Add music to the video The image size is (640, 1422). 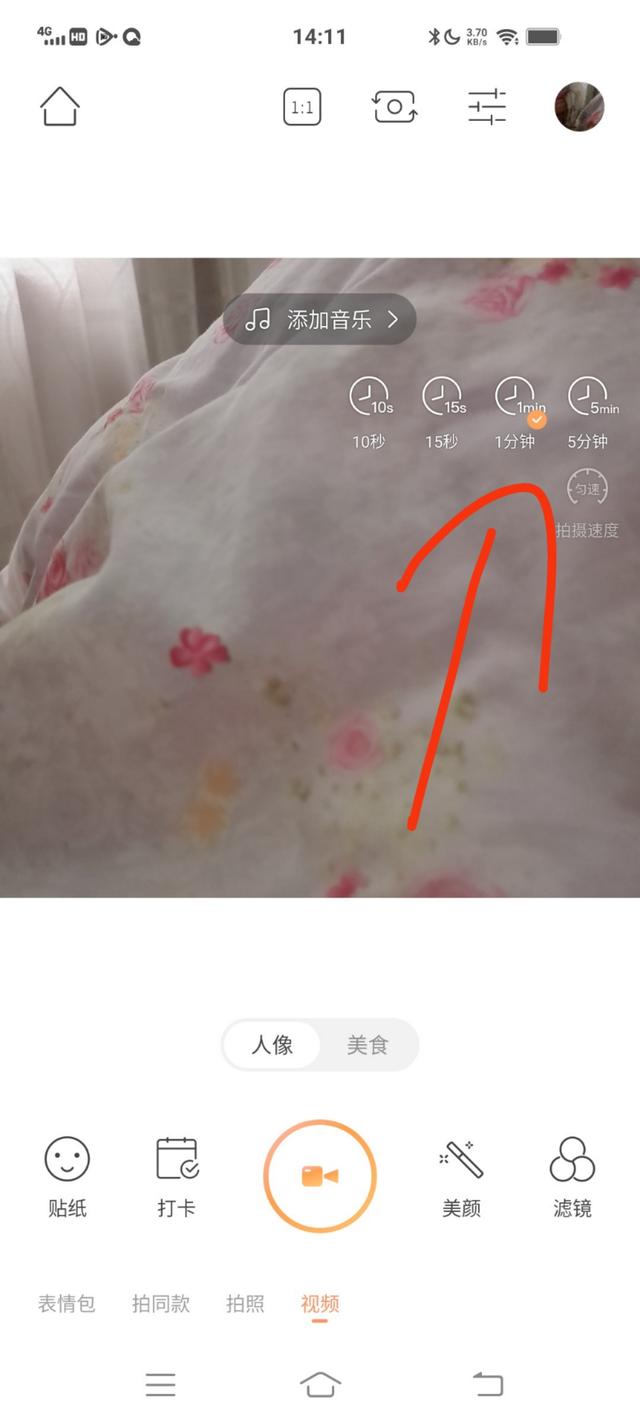[x=319, y=320]
